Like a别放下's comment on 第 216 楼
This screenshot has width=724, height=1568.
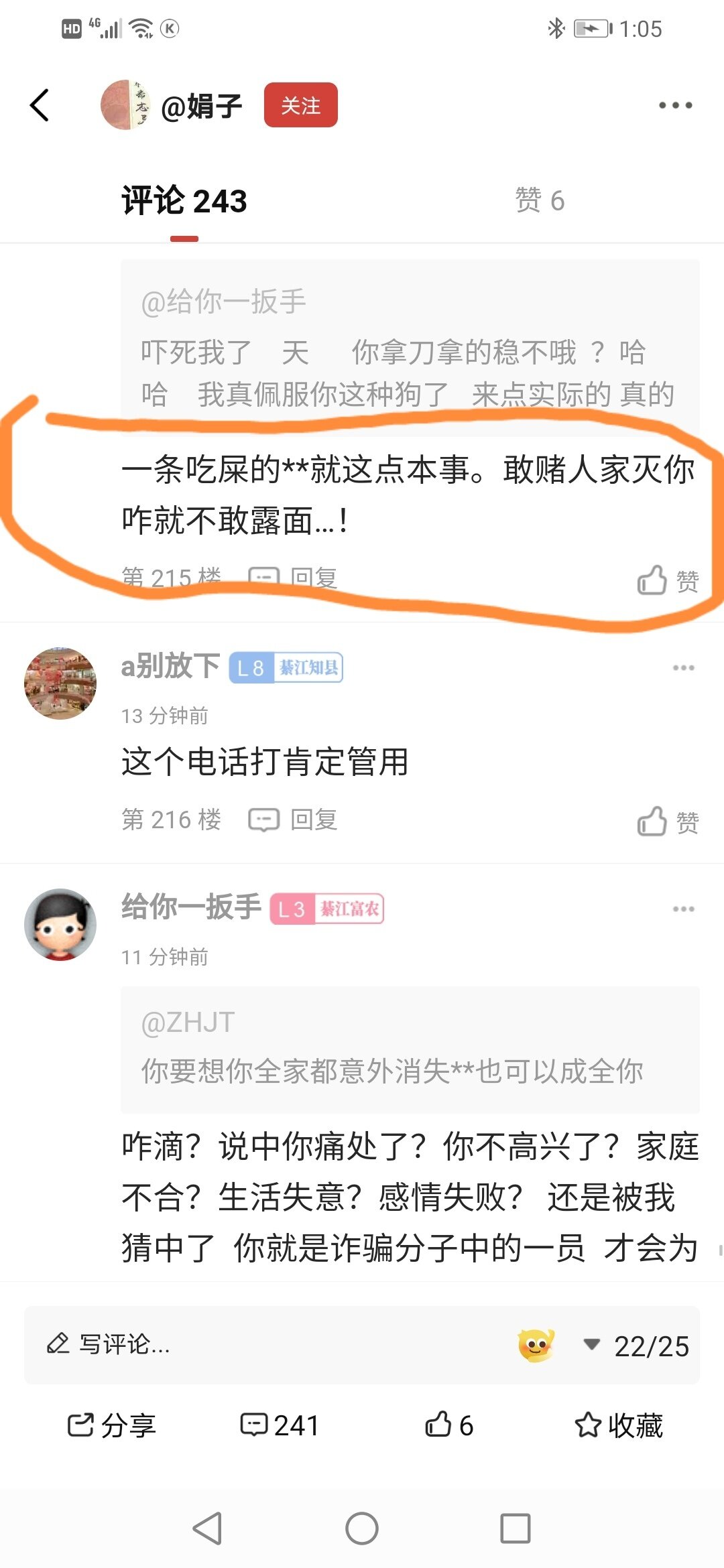tap(667, 821)
